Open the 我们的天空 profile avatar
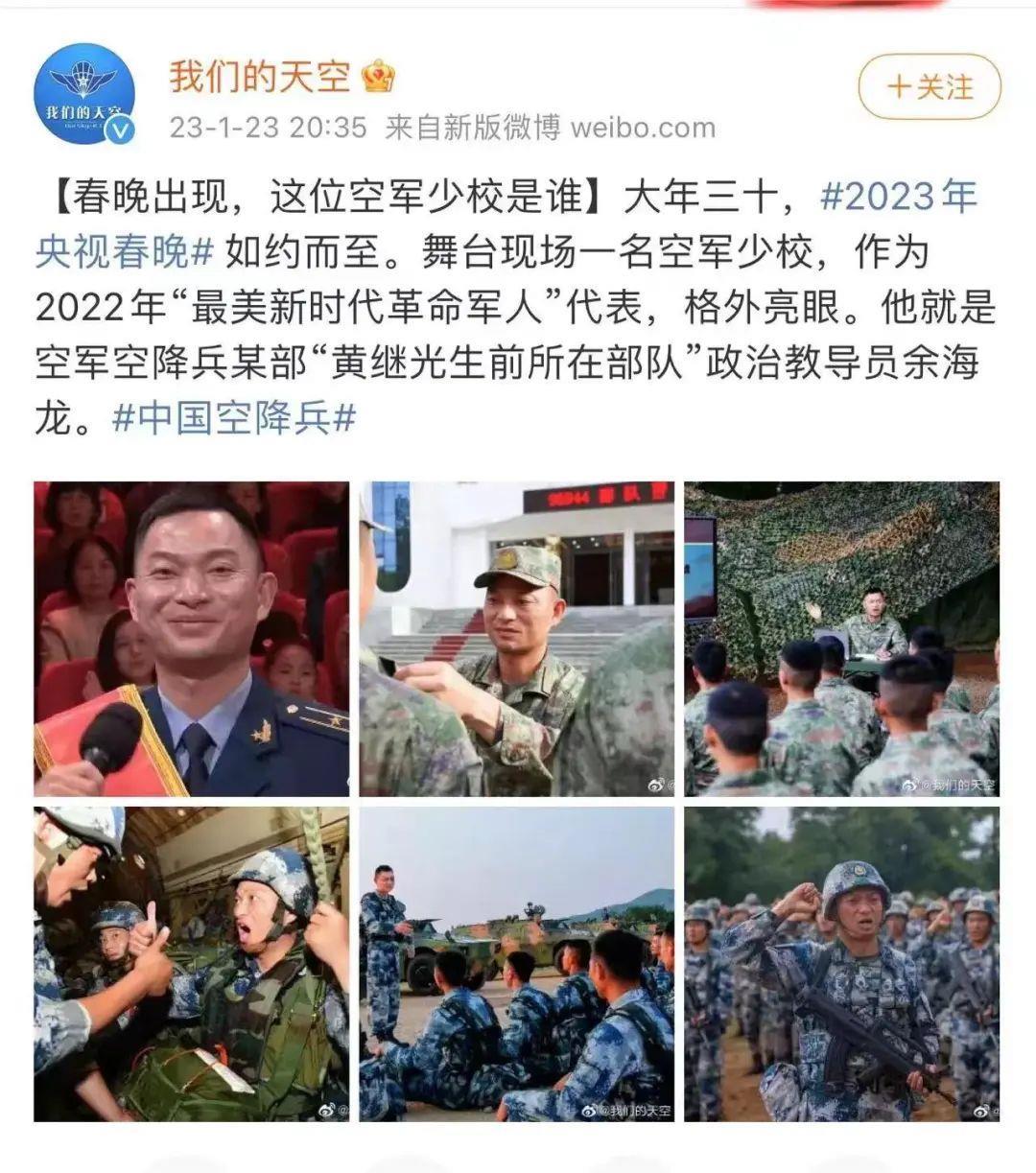 [x=84, y=93]
